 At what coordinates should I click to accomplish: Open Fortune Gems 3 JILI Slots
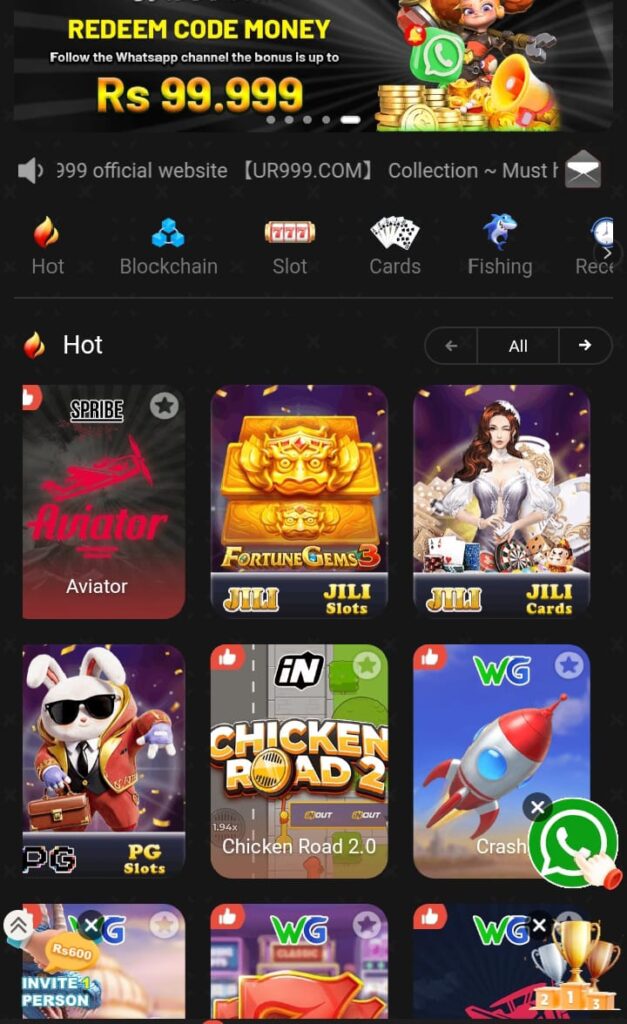pyautogui.click(x=299, y=500)
